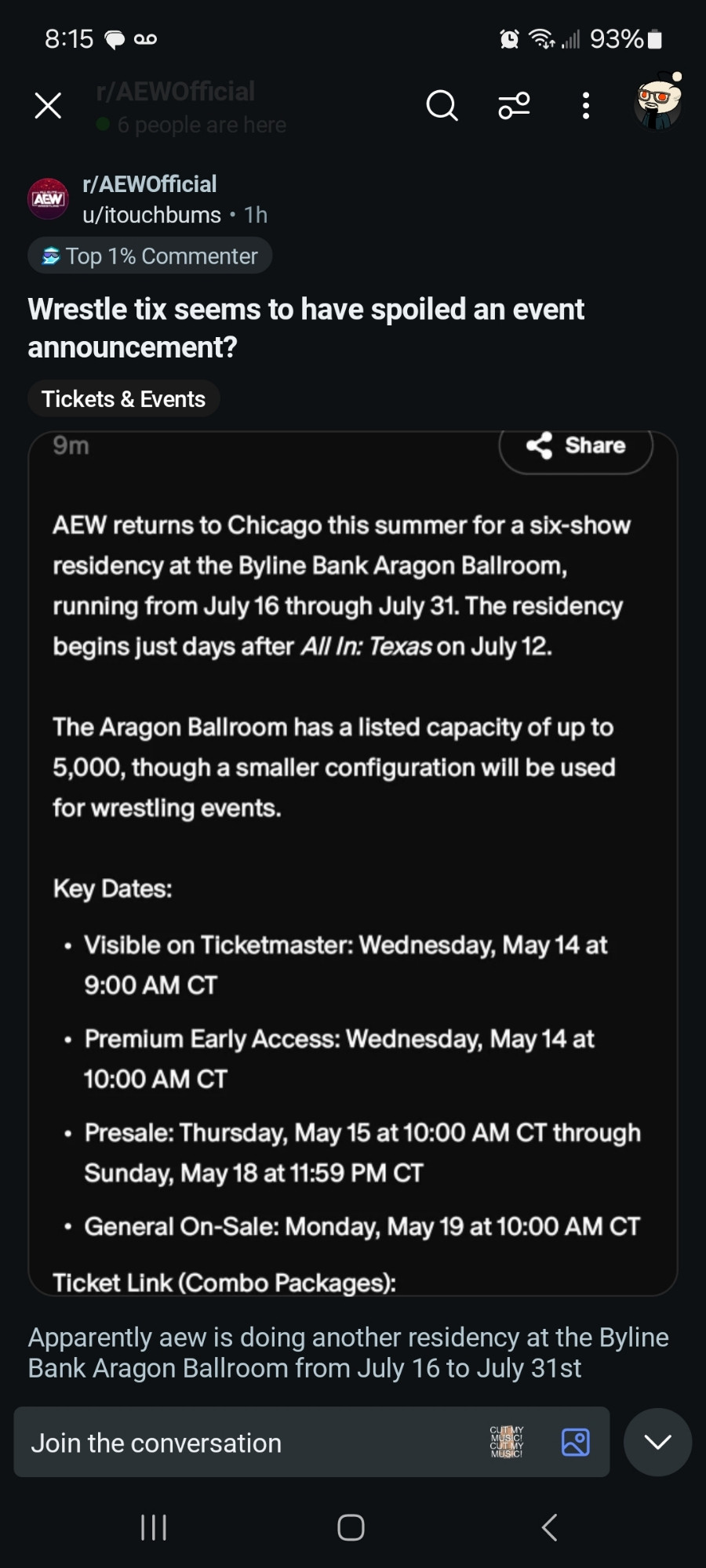The width and height of the screenshot is (706, 1568).
Task: View u/itouchbums profile
Action: (x=151, y=215)
